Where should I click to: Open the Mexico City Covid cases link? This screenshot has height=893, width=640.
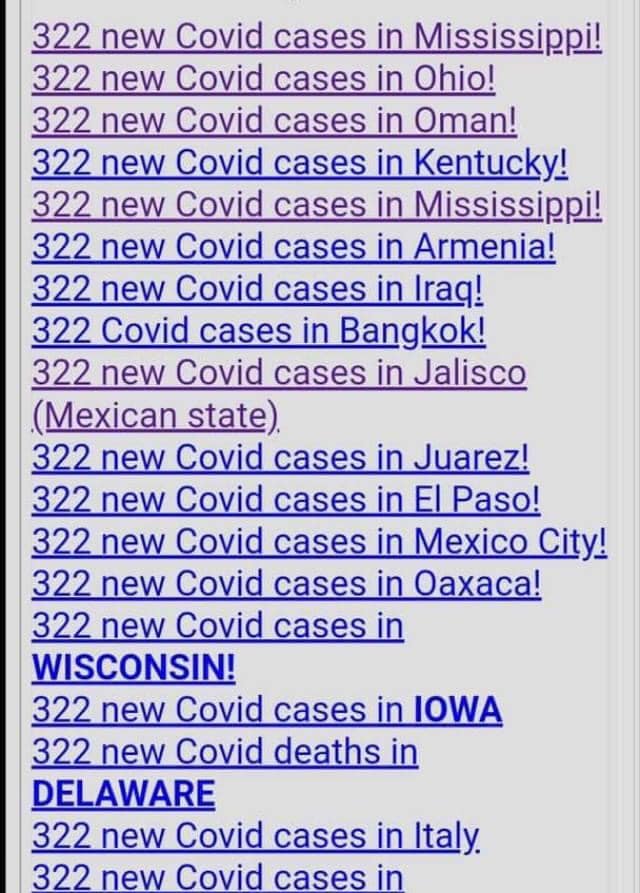(319, 542)
